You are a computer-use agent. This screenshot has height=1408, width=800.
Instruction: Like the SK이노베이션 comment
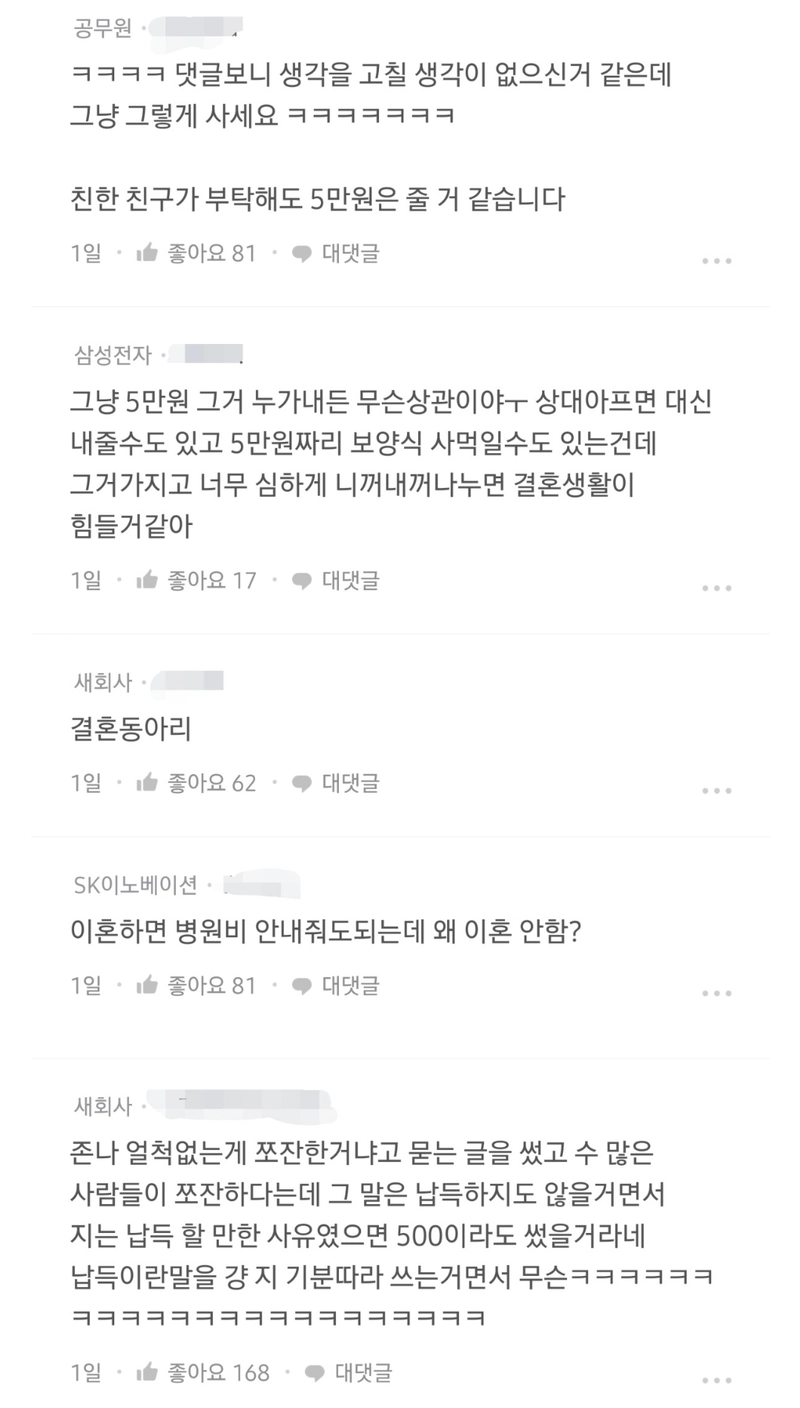[196, 986]
